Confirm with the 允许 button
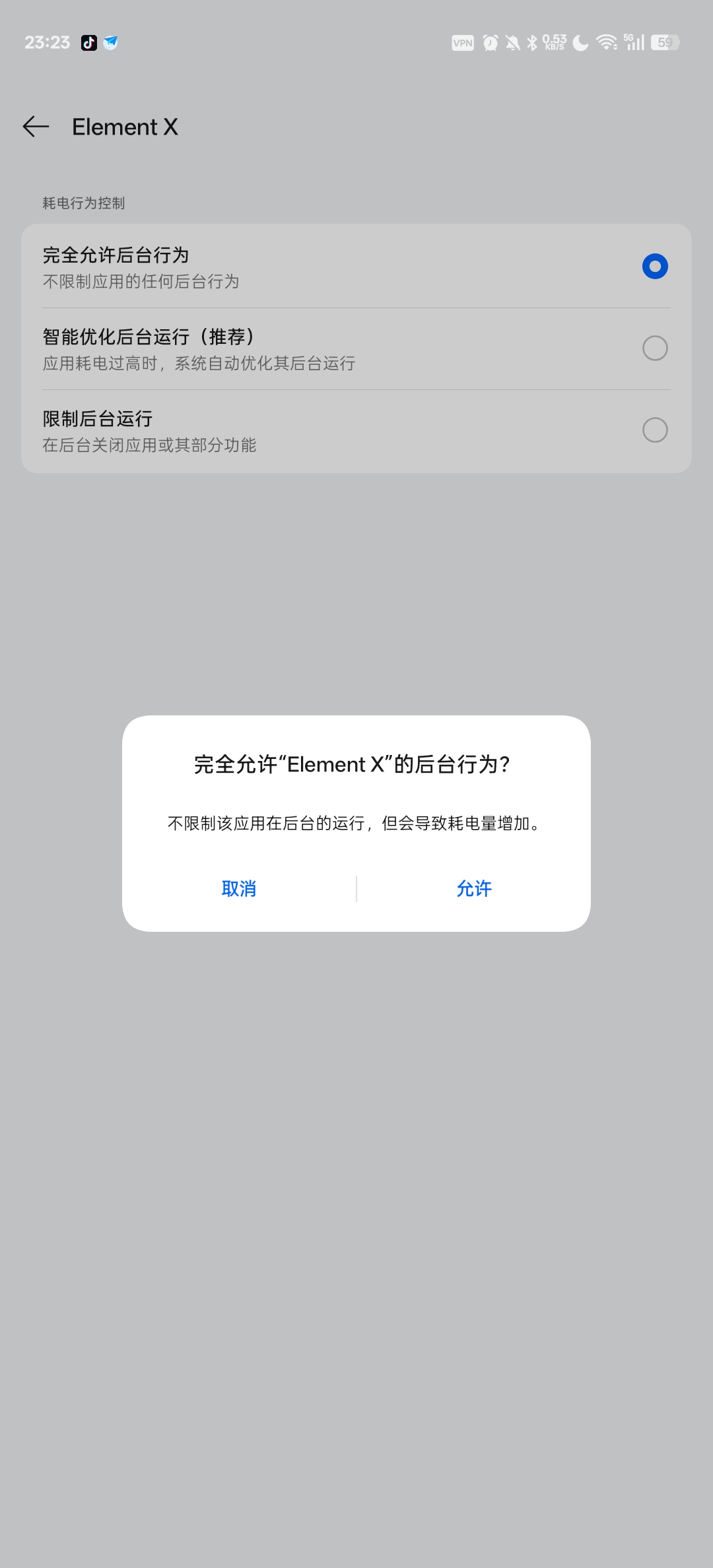Image resolution: width=713 pixels, height=1568 pixels. coord(474,888)
